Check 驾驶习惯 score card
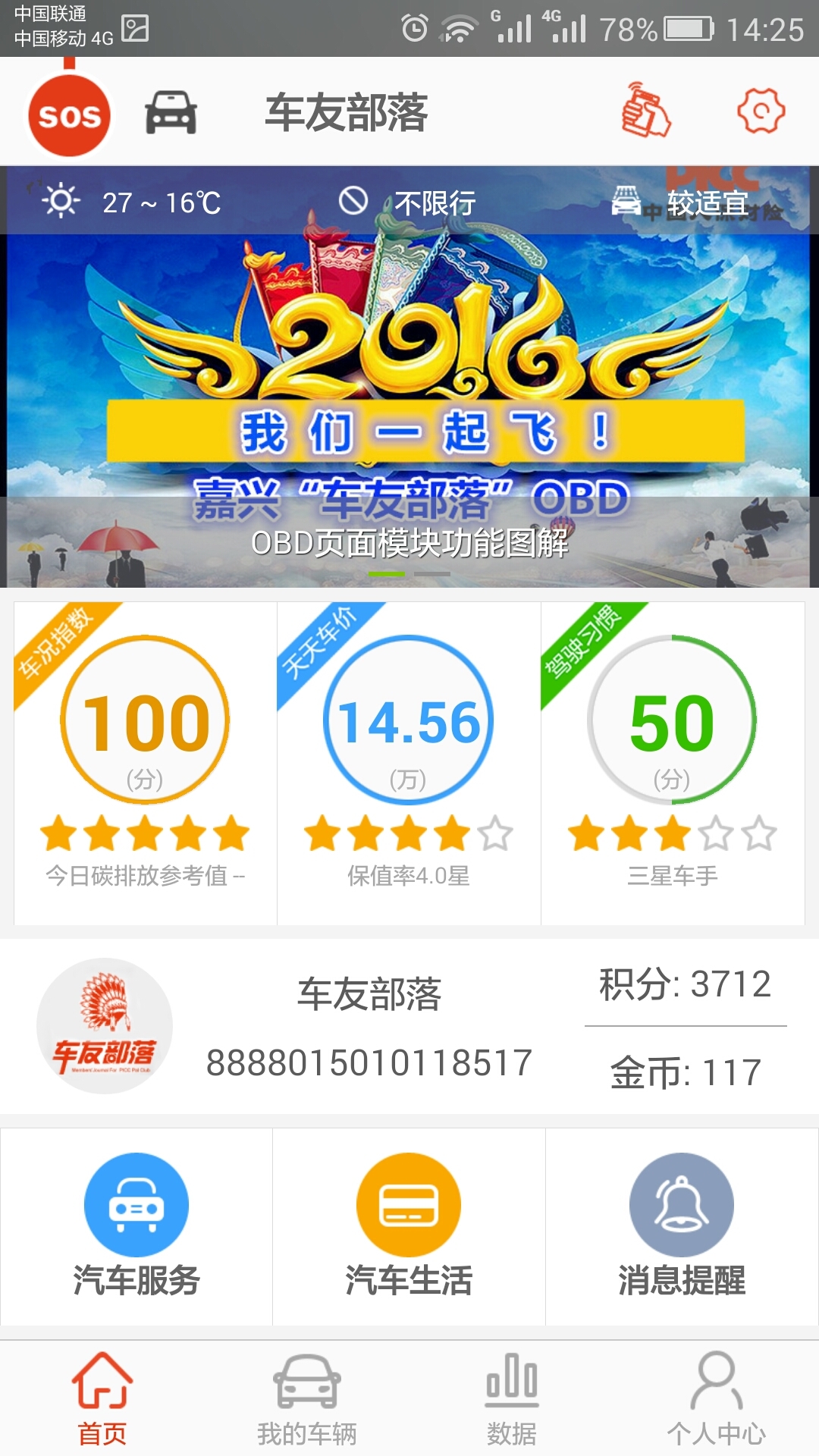This screenshot has height=1456, width=819. pos(672,762)
